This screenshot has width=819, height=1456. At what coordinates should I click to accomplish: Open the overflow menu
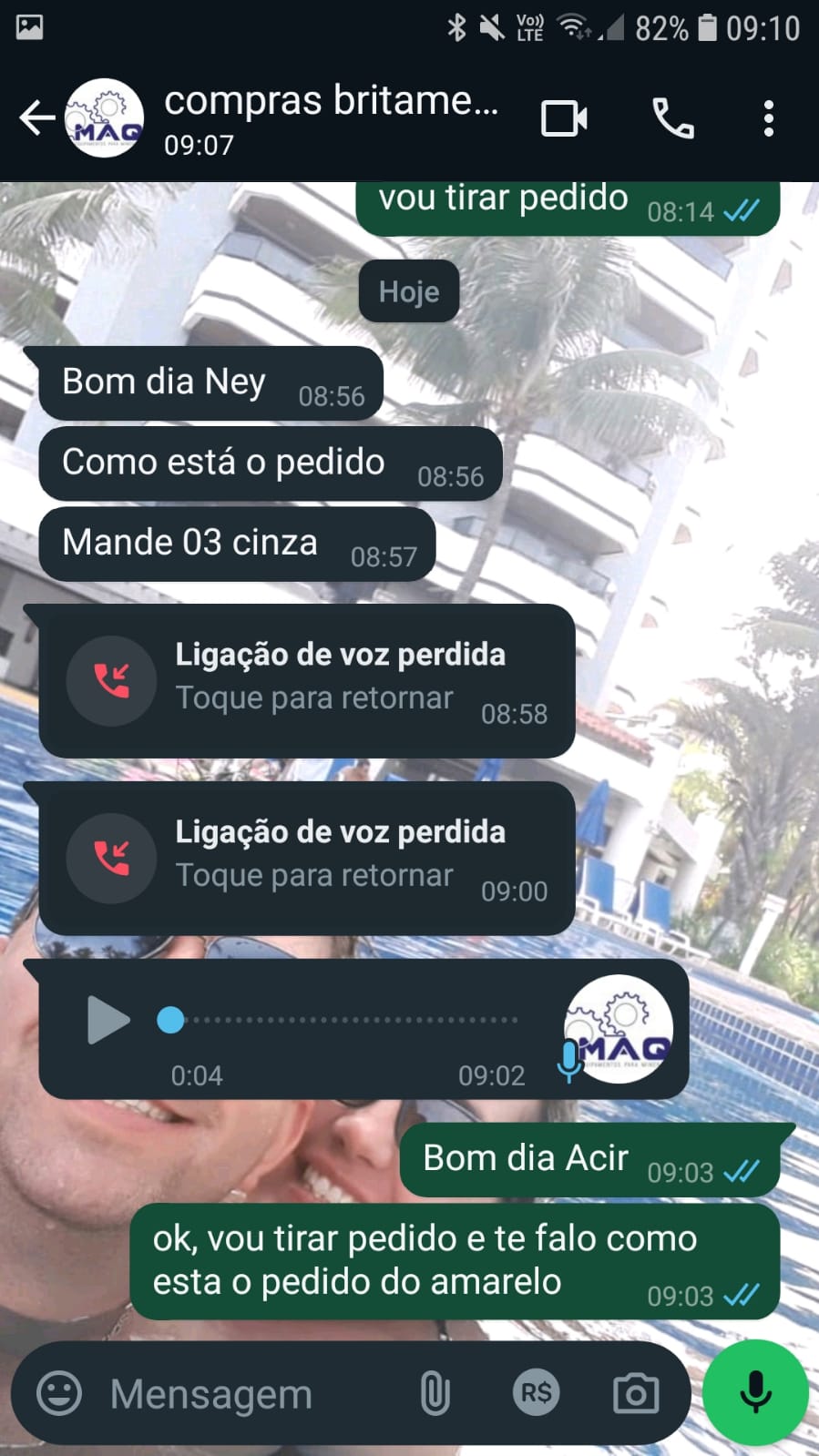(x=769, y=118)
